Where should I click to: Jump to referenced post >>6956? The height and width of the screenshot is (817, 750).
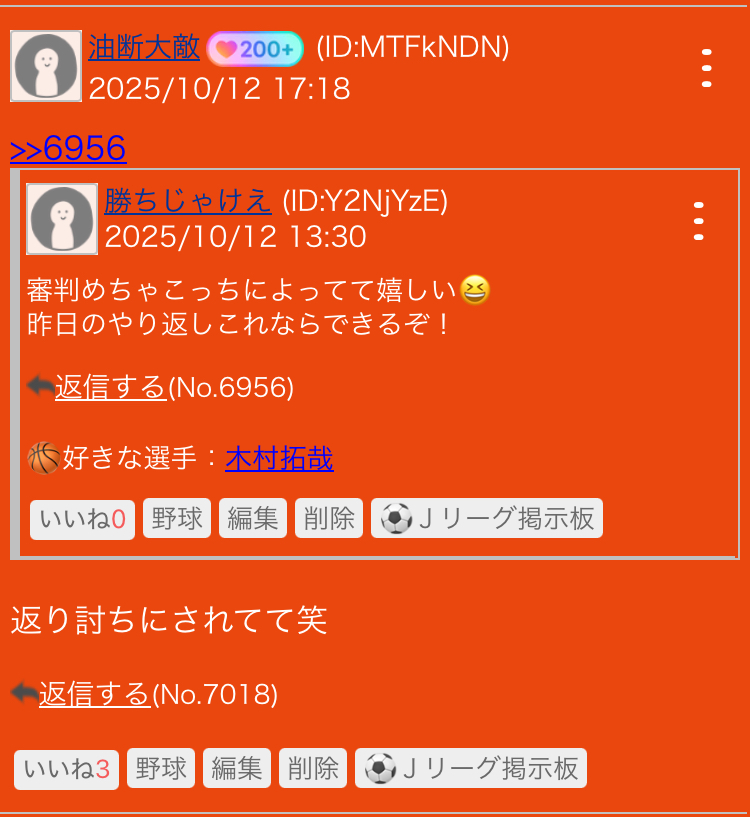[68, 149]
